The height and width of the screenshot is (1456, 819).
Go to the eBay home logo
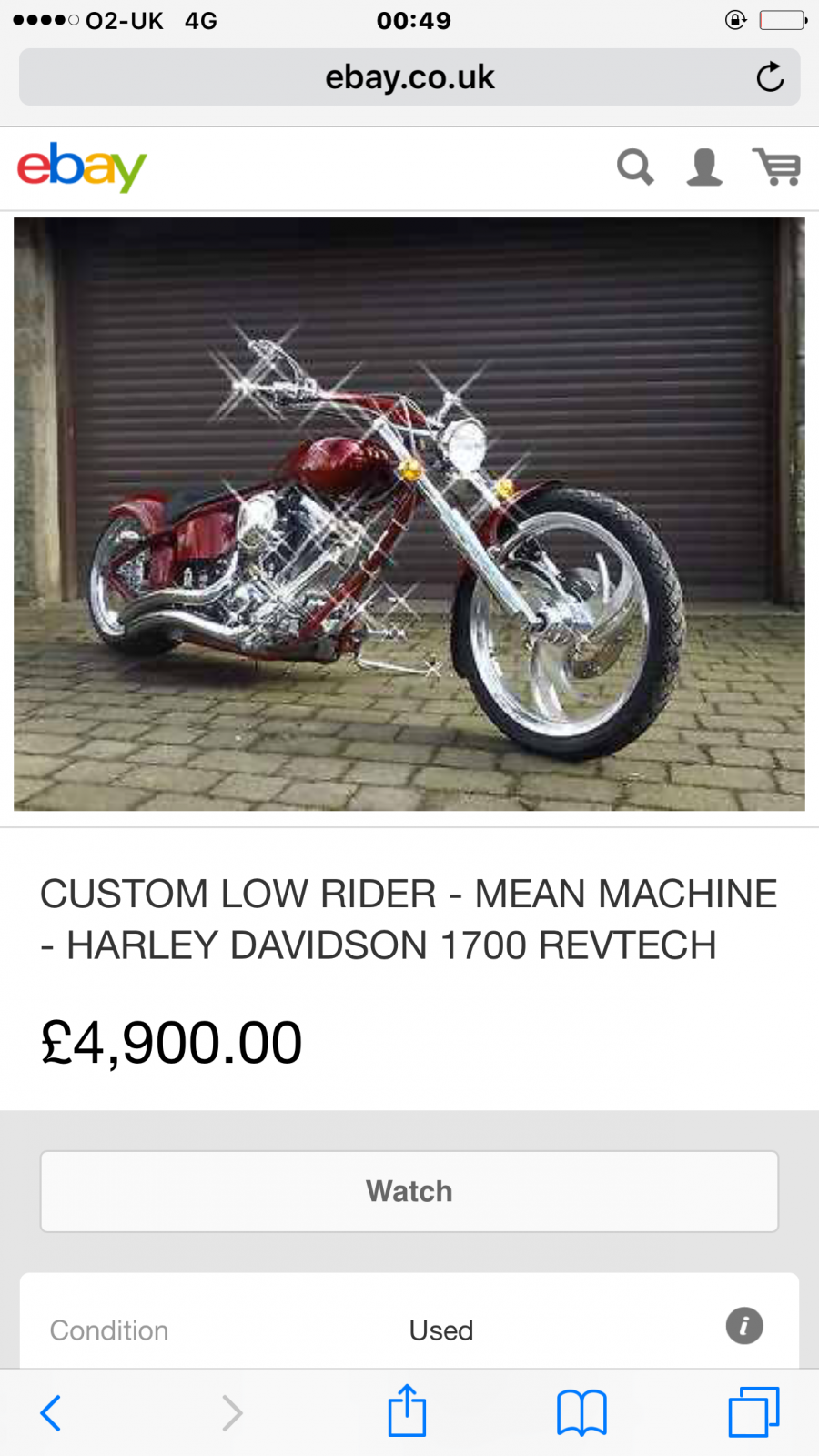click(82, 167)
